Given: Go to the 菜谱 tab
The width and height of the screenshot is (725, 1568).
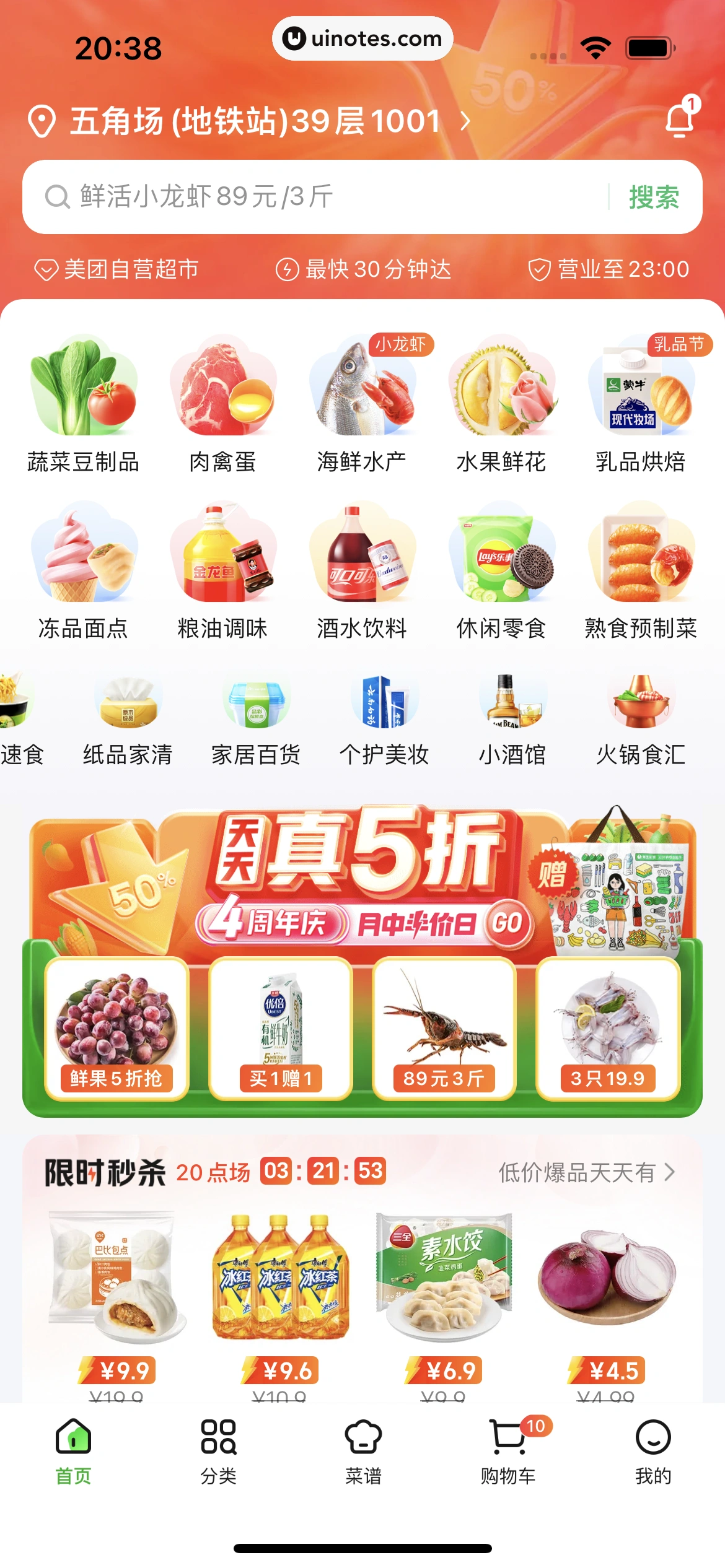Looking at the screenshot, I should pos(363,1449).
